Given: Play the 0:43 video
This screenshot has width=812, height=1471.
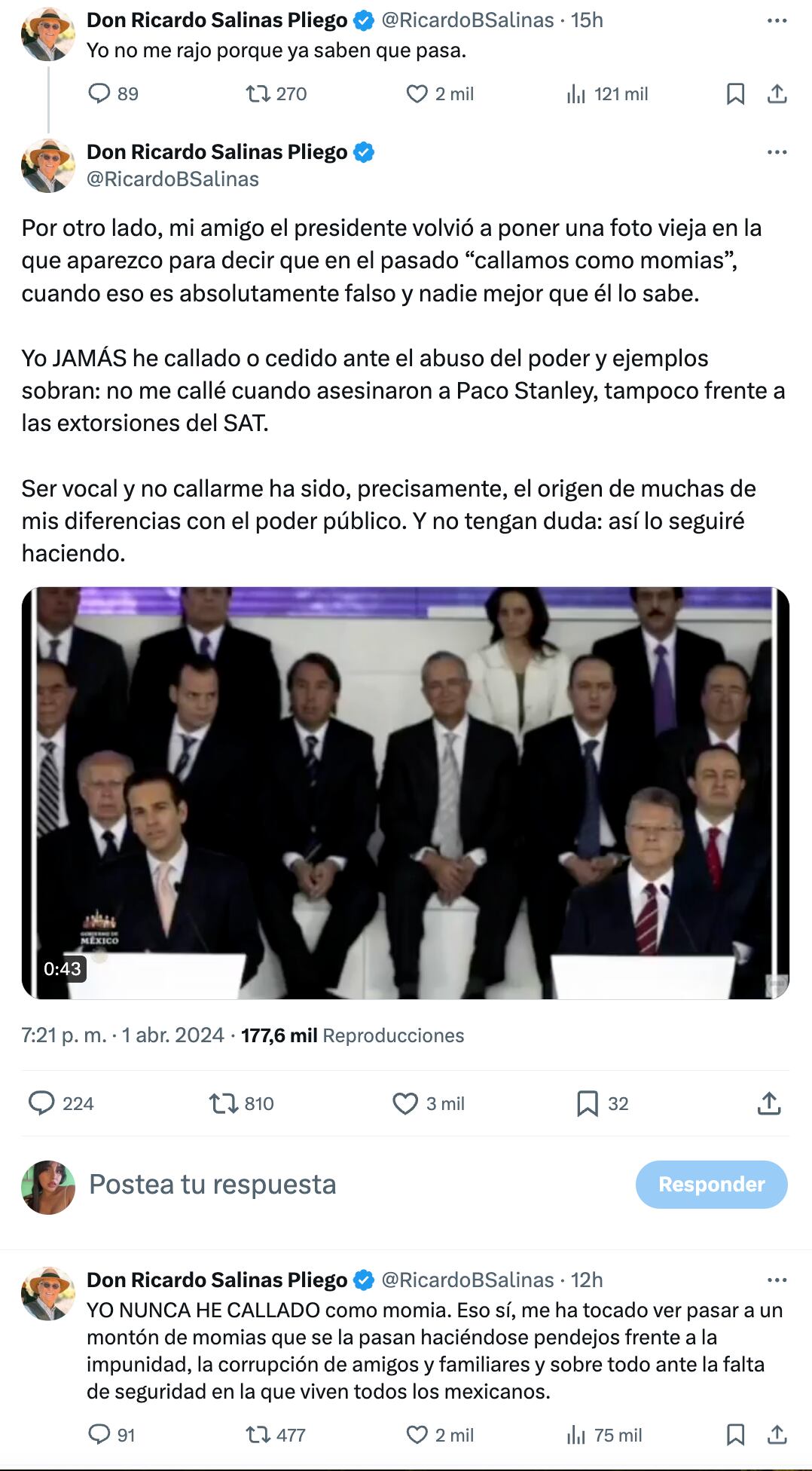Looking at the screenshot, I should click(x=405, y=793).
